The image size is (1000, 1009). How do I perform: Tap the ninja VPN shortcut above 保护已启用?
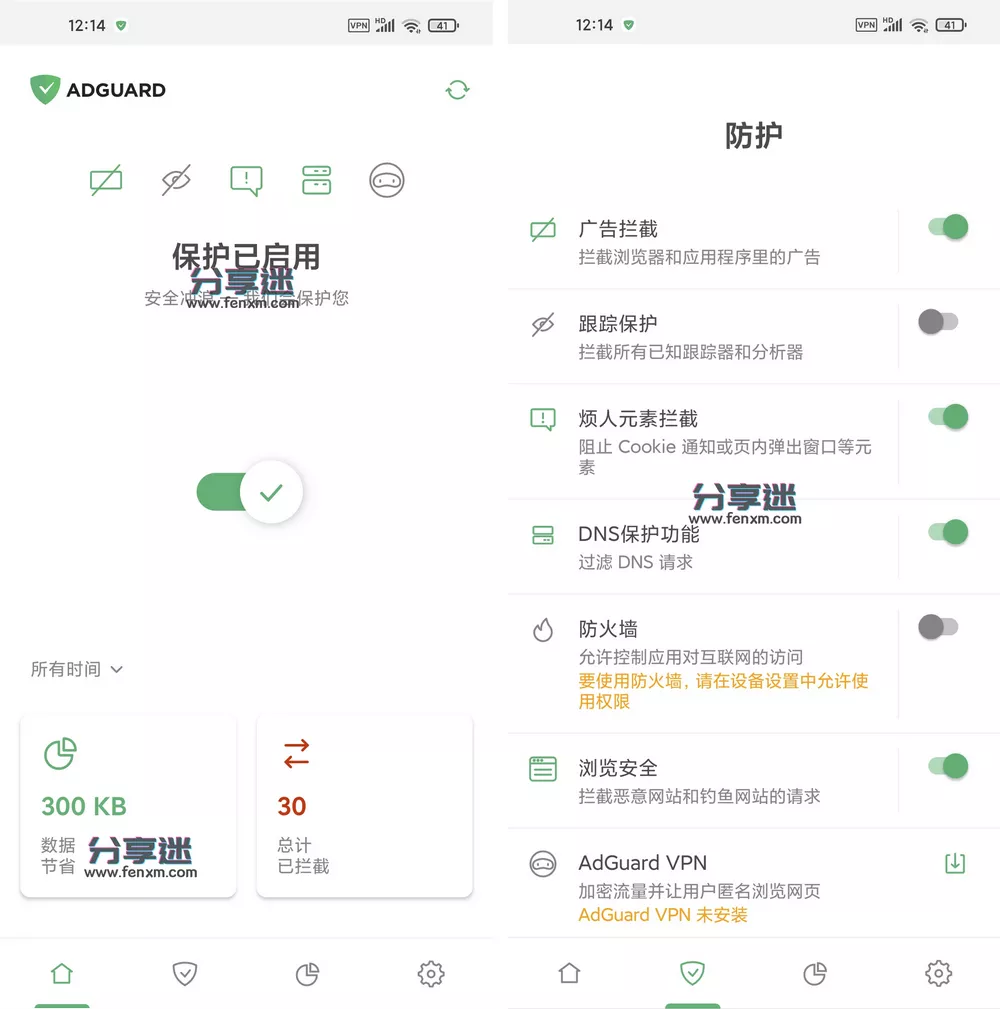(387, 180)
